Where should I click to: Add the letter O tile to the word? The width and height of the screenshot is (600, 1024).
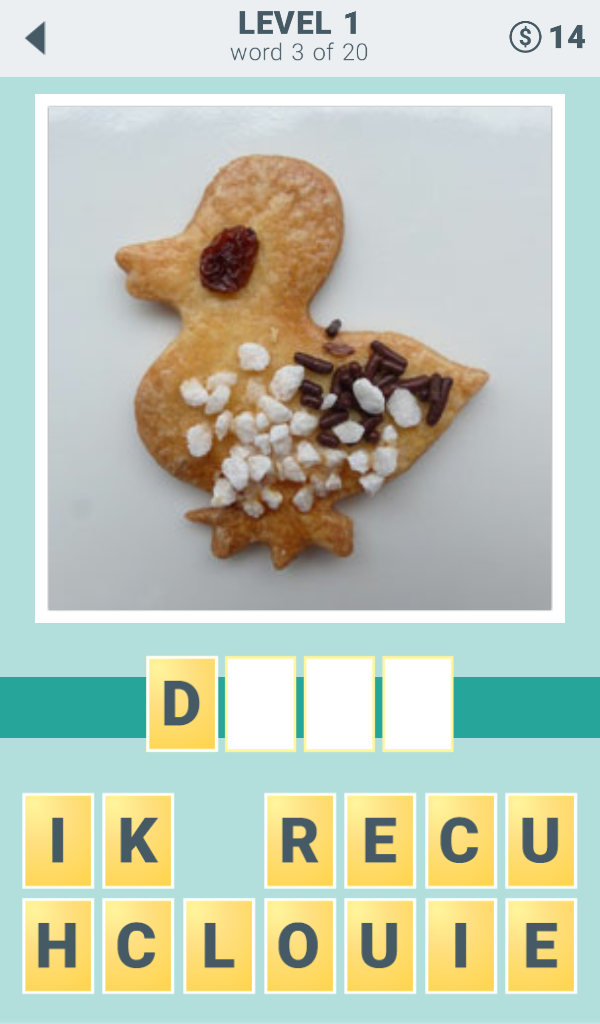point(300,945)
